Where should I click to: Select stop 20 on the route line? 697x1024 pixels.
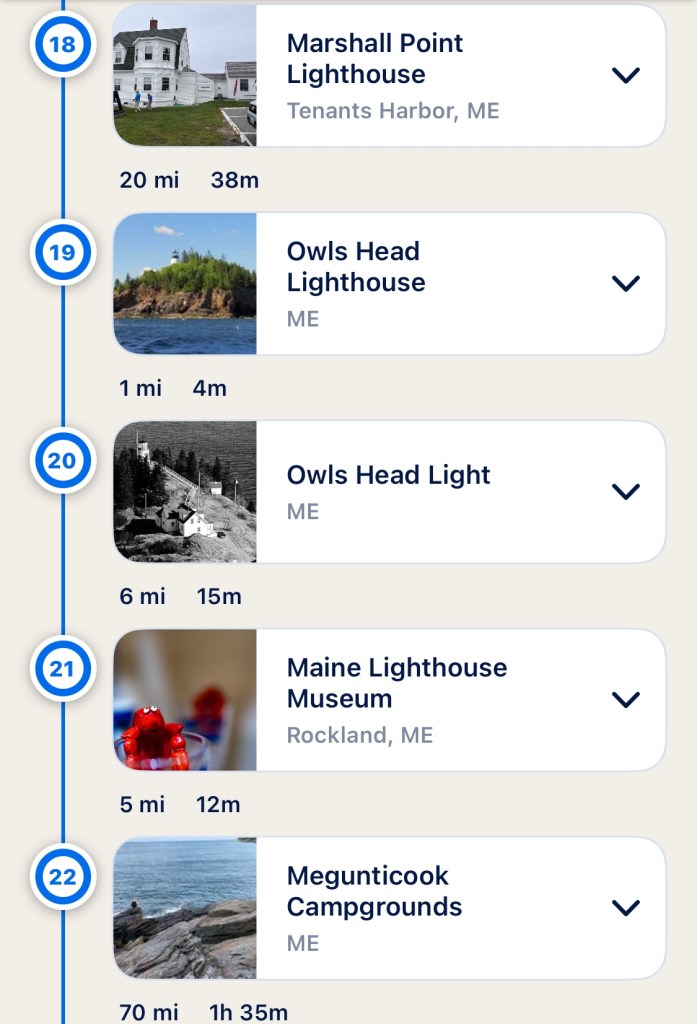coord(62,461)
